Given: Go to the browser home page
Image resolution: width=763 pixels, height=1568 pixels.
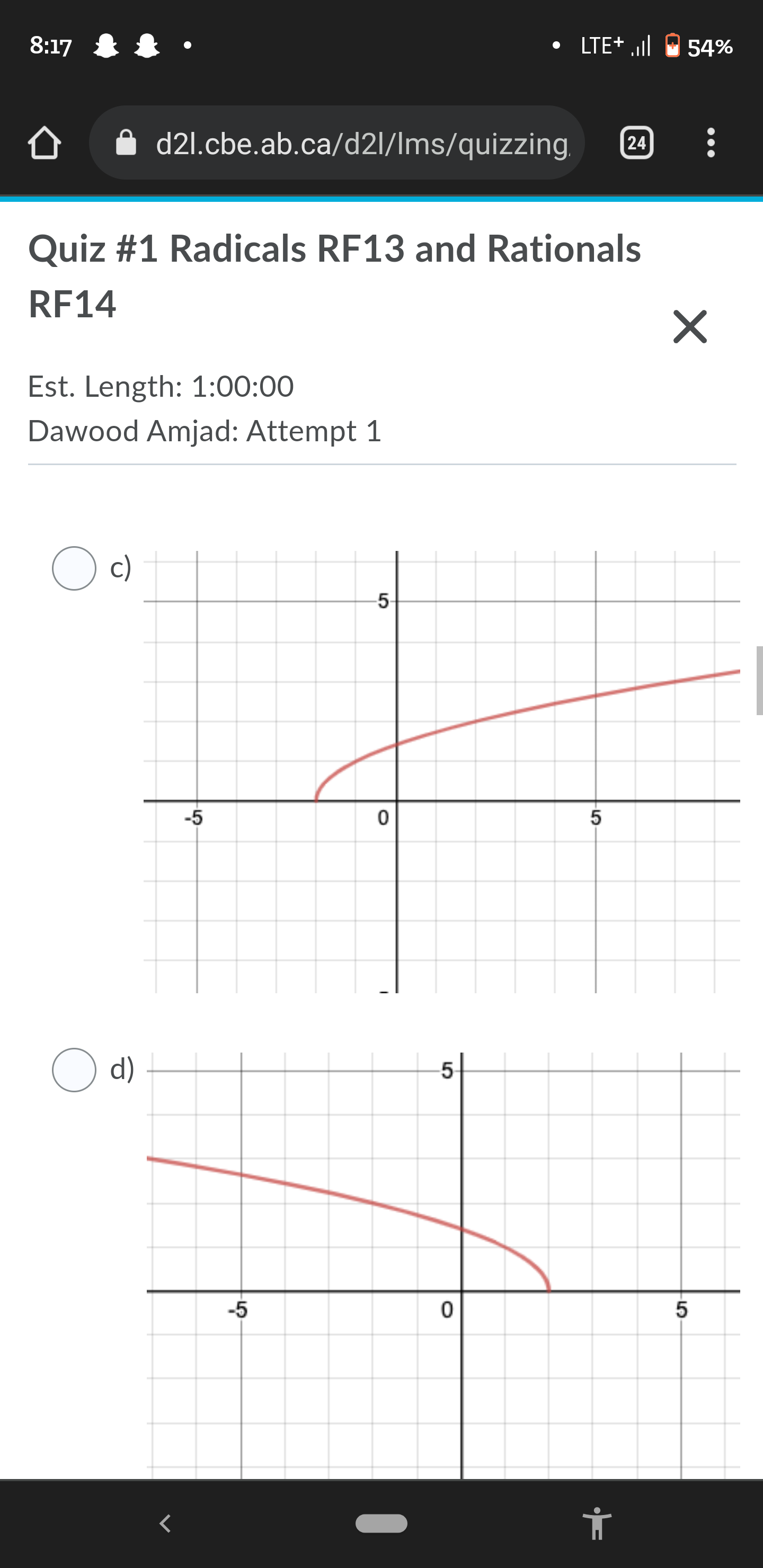Looking at the screenshot, I should click(44, 142).
